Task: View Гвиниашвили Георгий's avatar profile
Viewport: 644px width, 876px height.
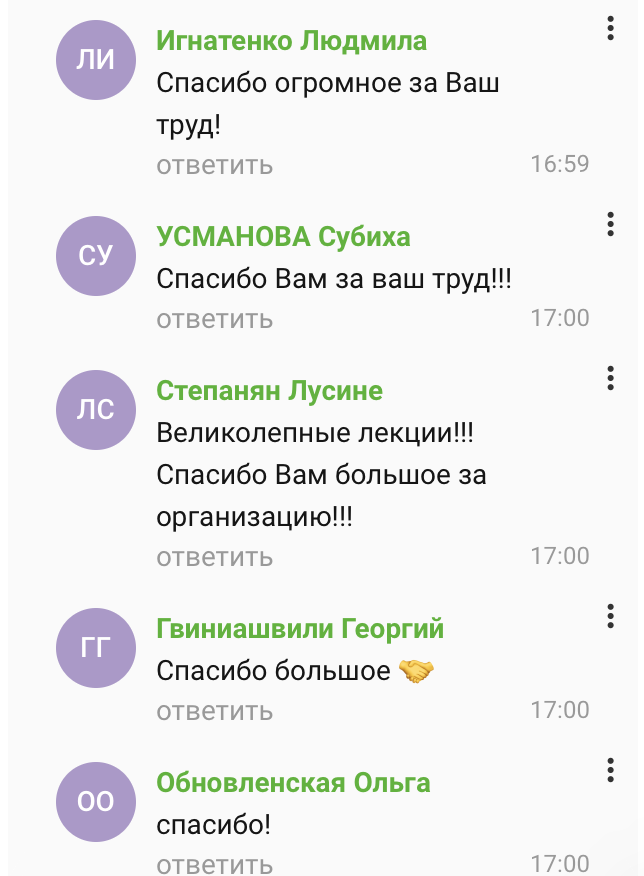Action: (96, 649)
